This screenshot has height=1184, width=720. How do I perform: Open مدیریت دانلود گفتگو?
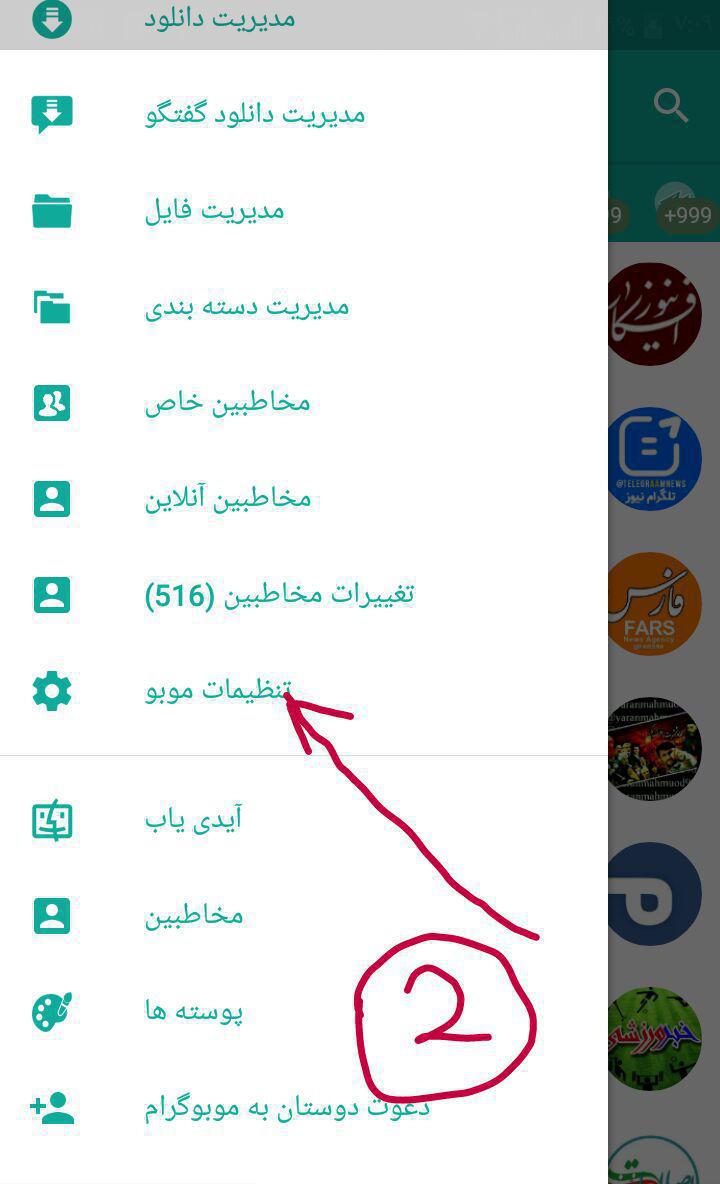point(303,115)
